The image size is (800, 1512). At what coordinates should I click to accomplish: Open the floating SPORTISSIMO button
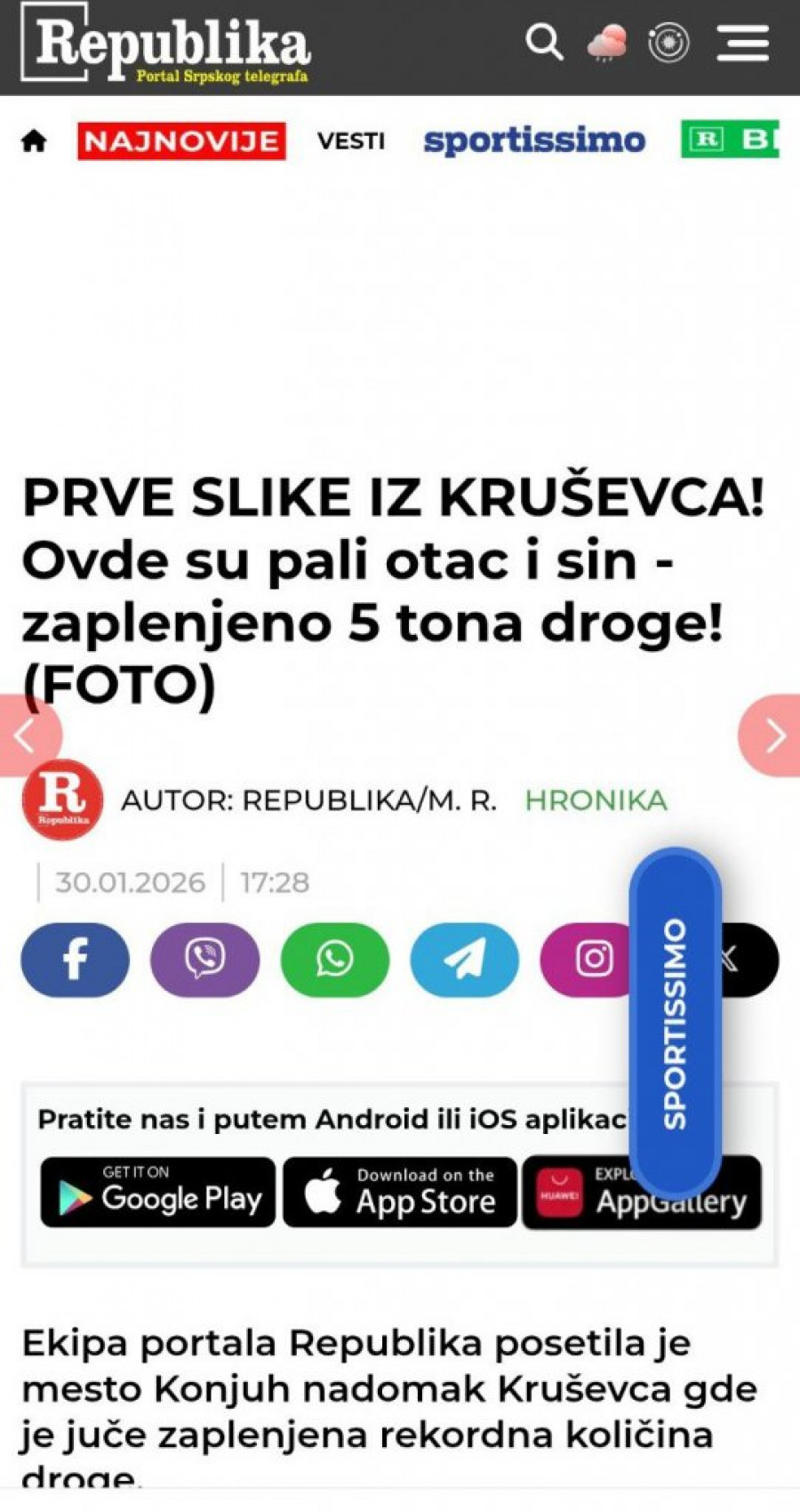click(676, 1023)
